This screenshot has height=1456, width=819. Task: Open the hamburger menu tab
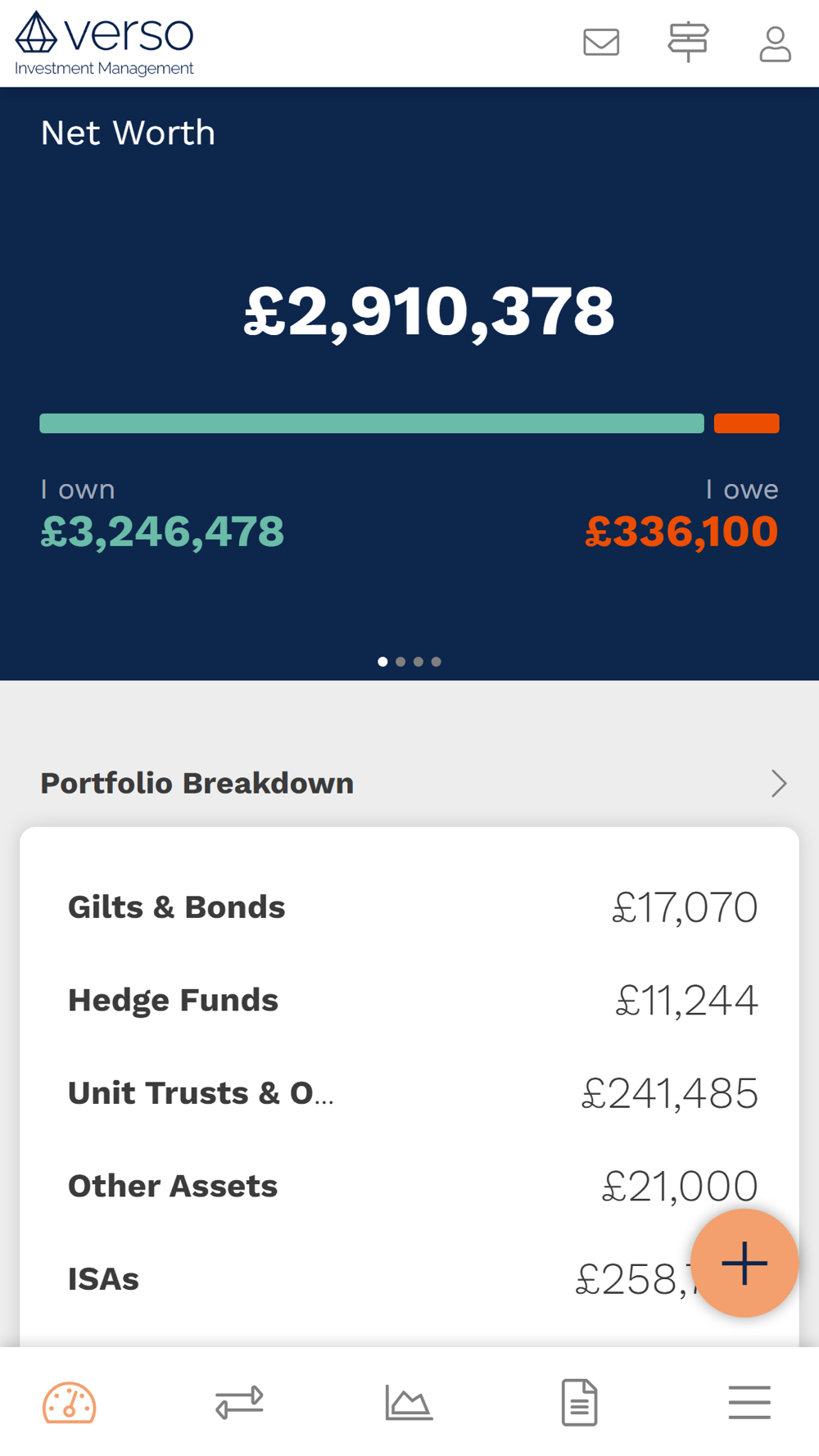(749, 1402)
